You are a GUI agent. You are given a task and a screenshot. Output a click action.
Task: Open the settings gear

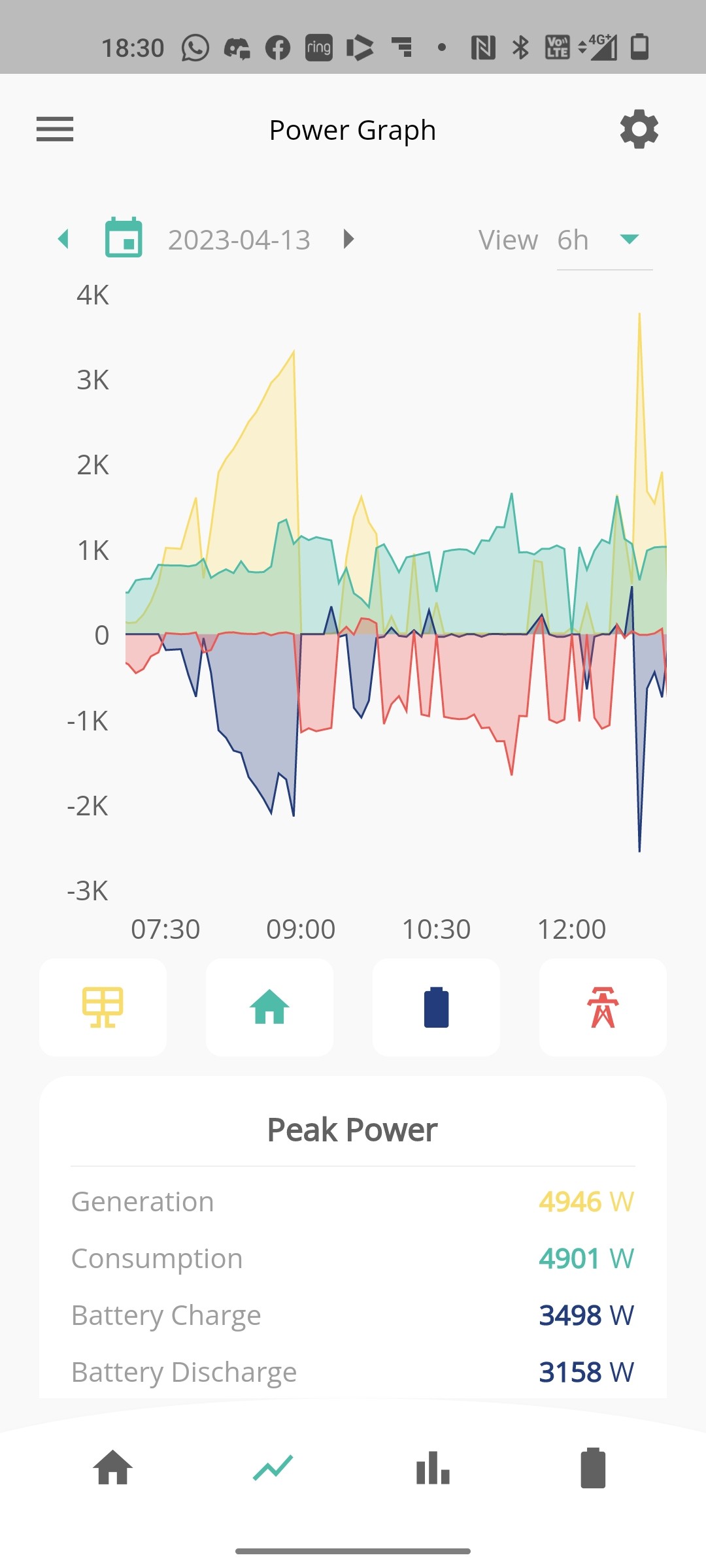[x=639, y=129]
